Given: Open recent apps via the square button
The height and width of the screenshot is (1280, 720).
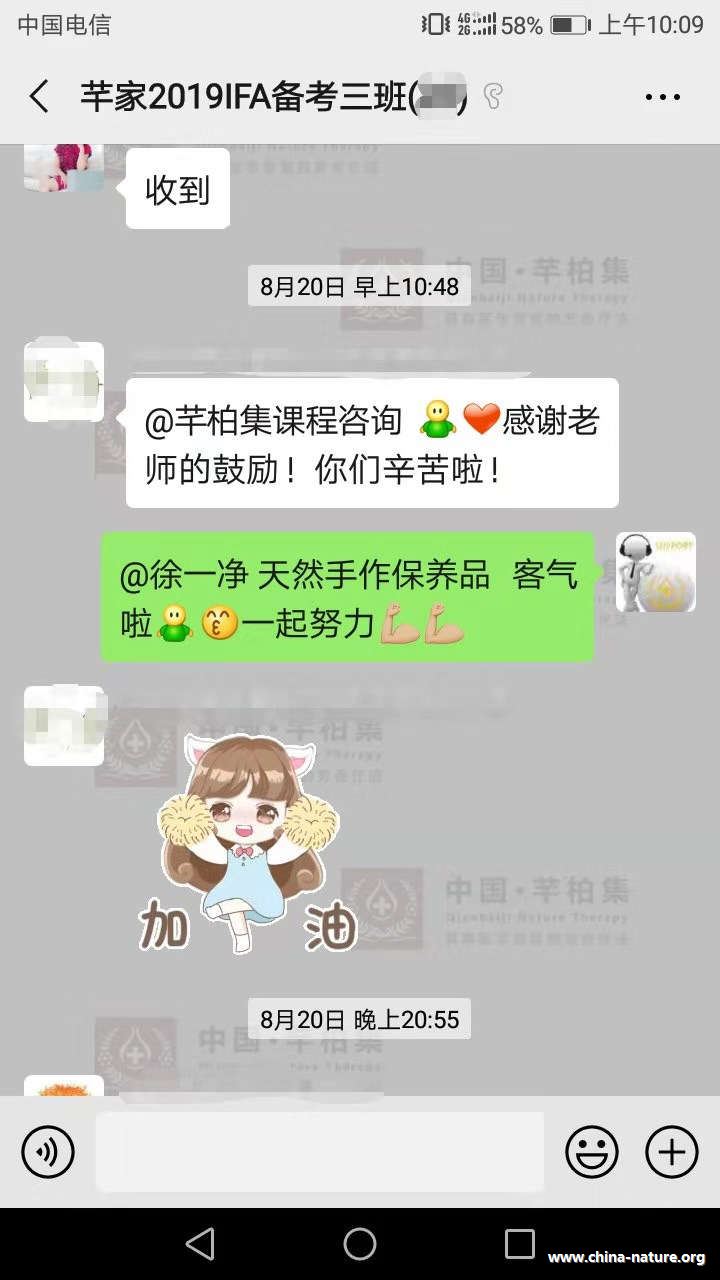Looking at the screenshot, I should (520, 1244).
